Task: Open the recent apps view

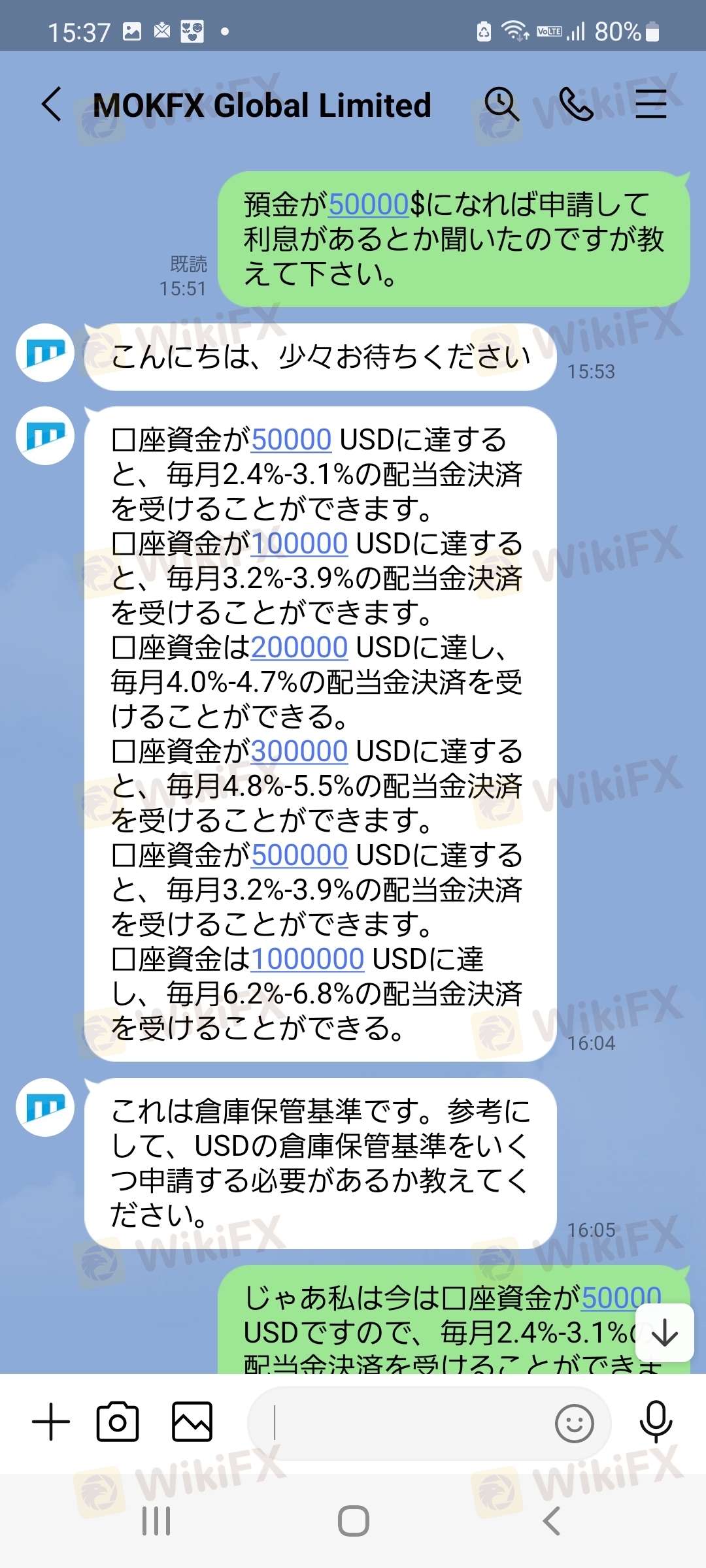Action: point(156,1521)
